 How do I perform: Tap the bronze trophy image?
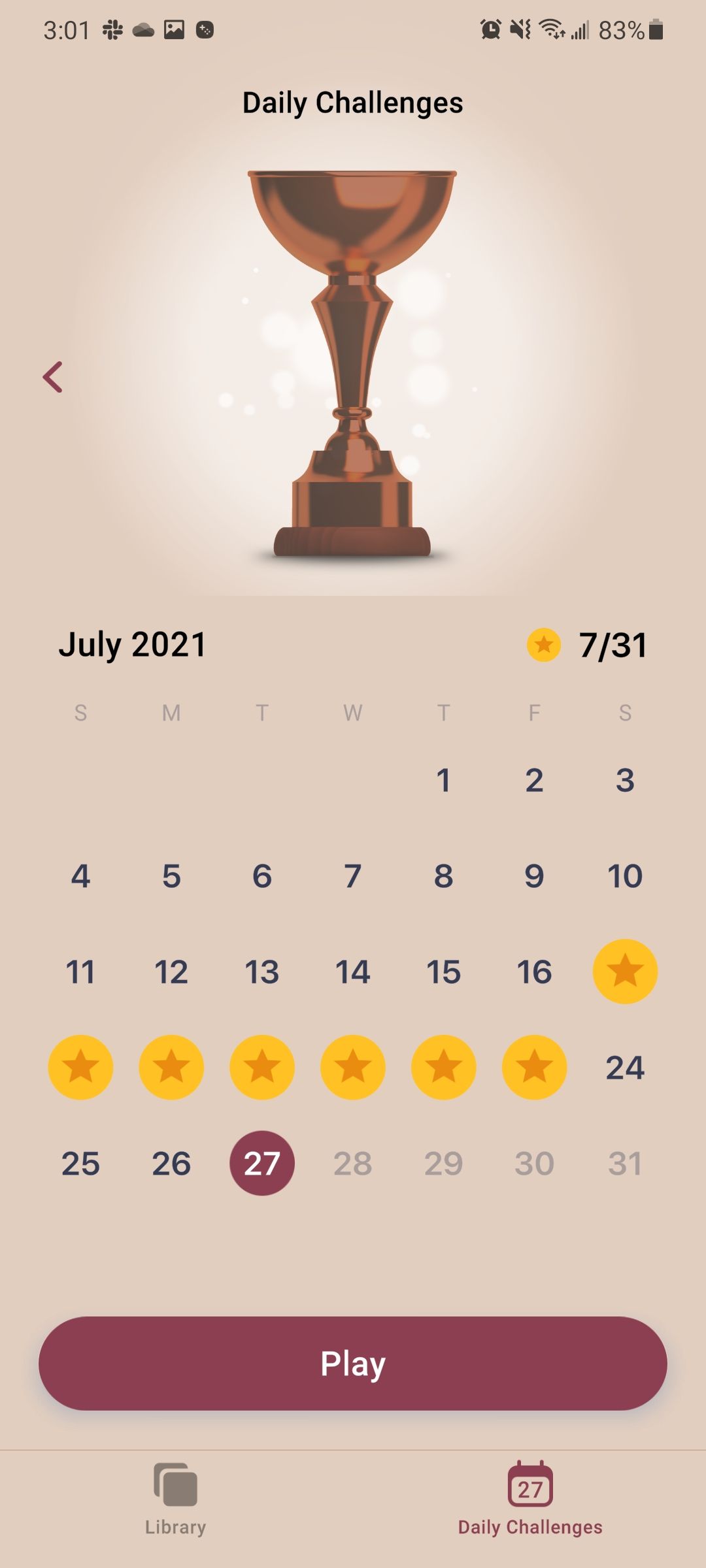[353, 366]
